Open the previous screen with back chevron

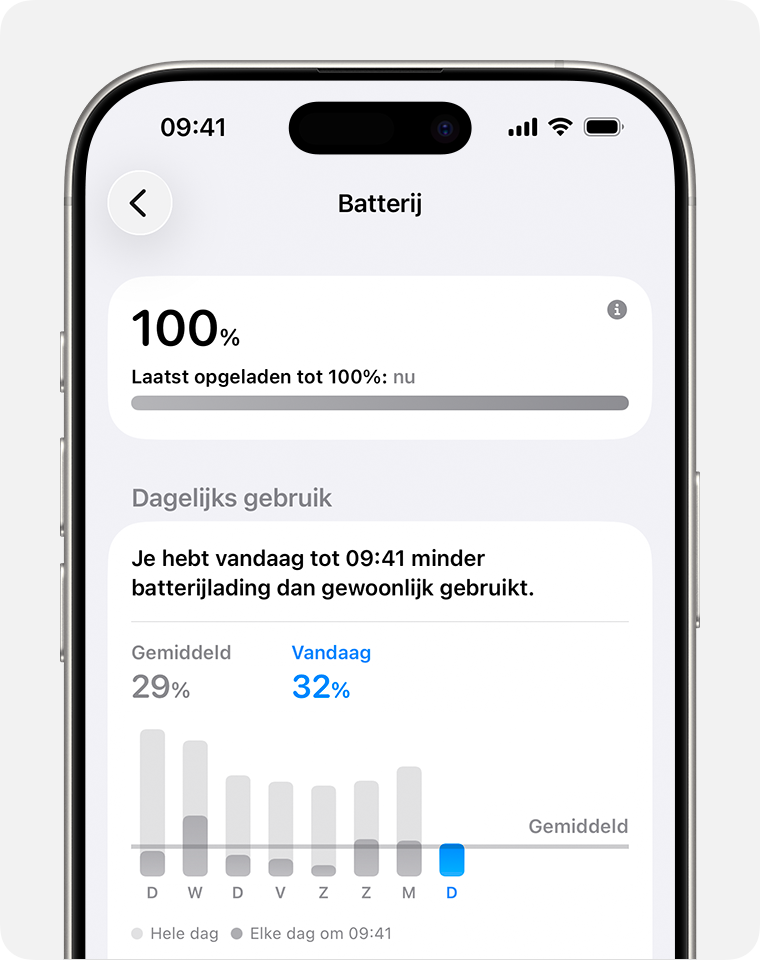click(140, 202)
